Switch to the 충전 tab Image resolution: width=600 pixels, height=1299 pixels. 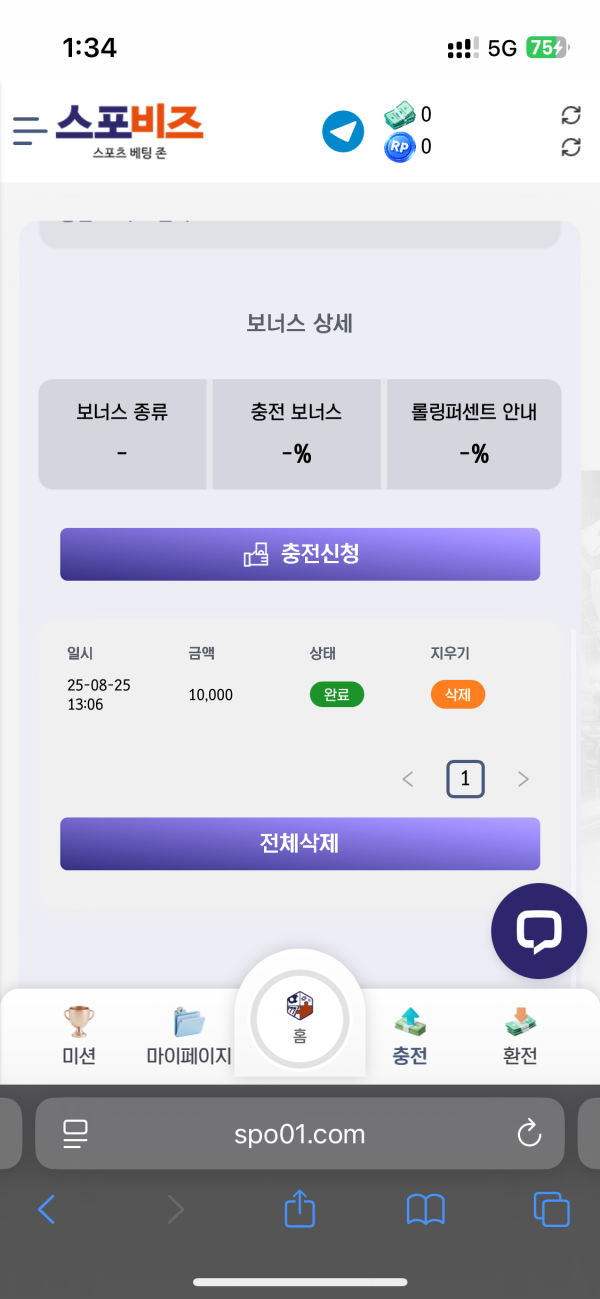coord(410,1036)
